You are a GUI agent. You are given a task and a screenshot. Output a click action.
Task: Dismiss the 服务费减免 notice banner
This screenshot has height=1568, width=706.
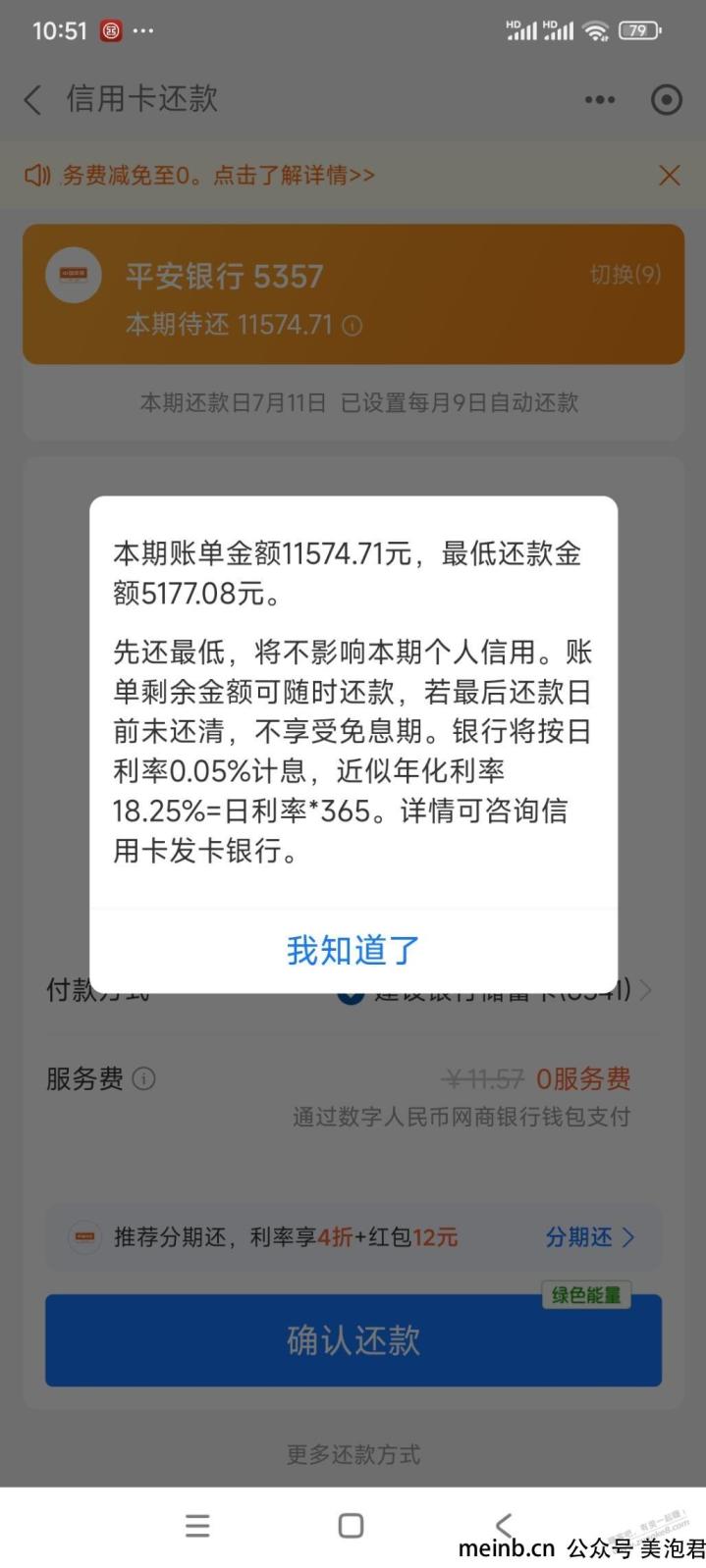pos(670,176)
